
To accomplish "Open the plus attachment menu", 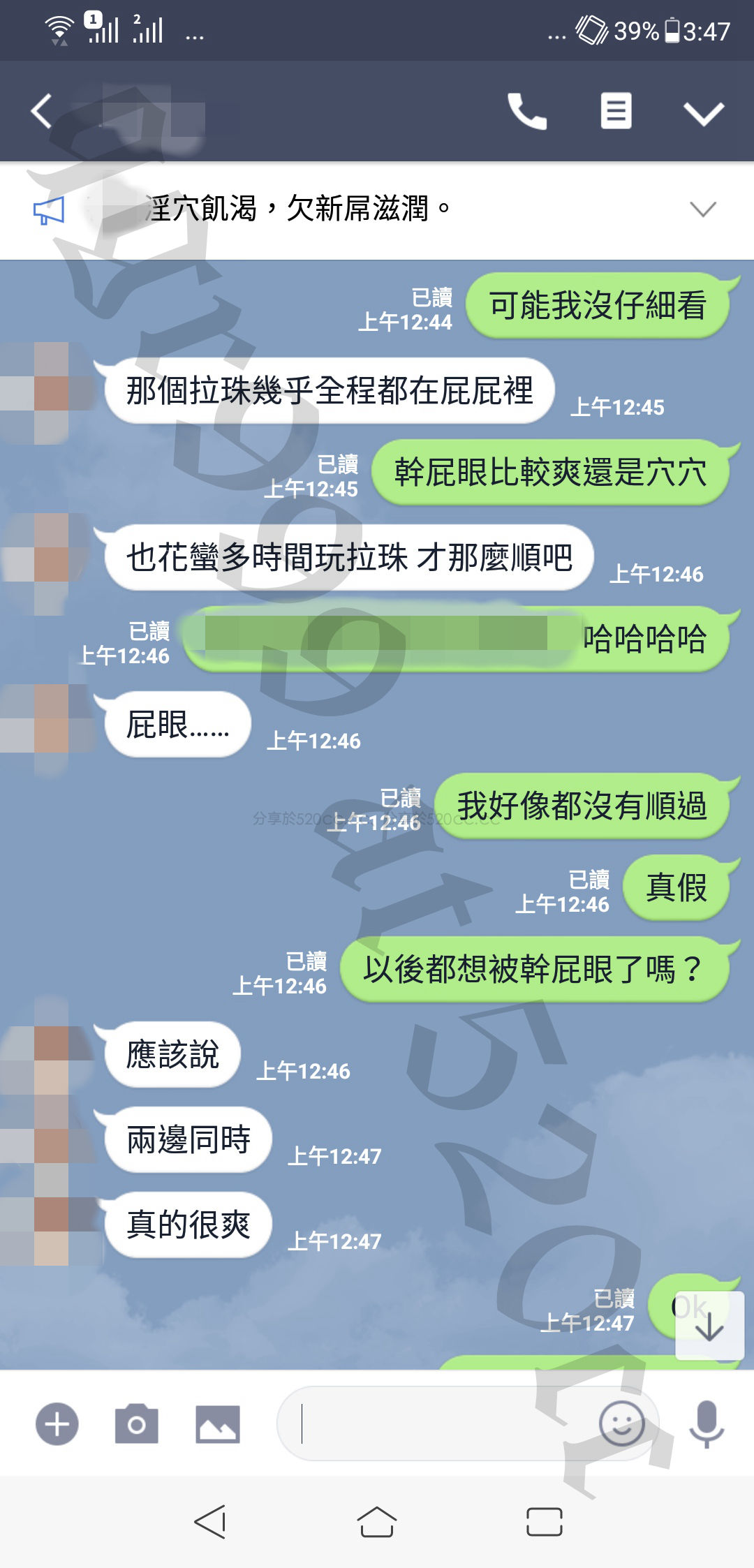I will [57, 1423].
